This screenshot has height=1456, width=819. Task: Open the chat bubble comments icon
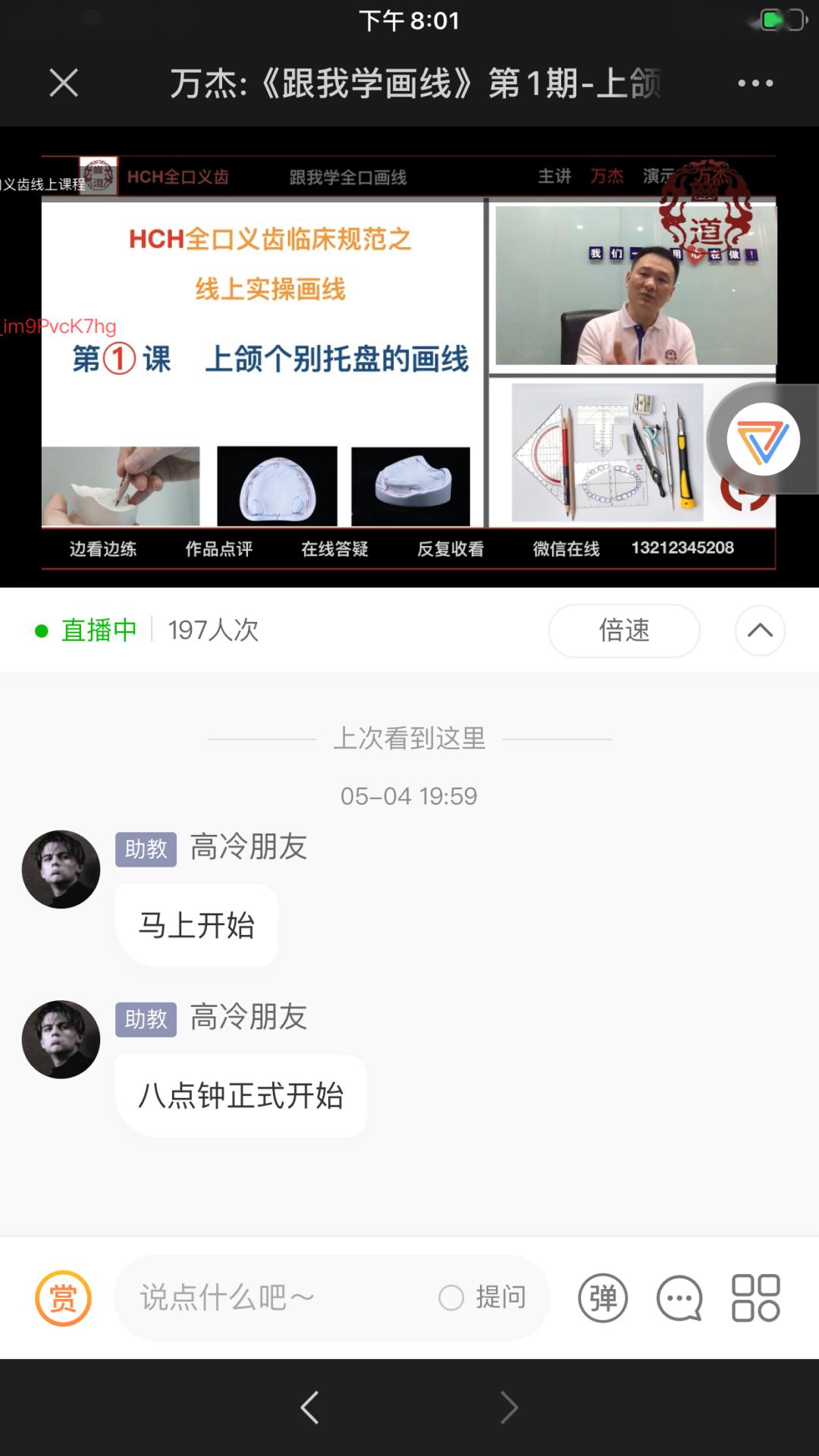(679, 1298)
